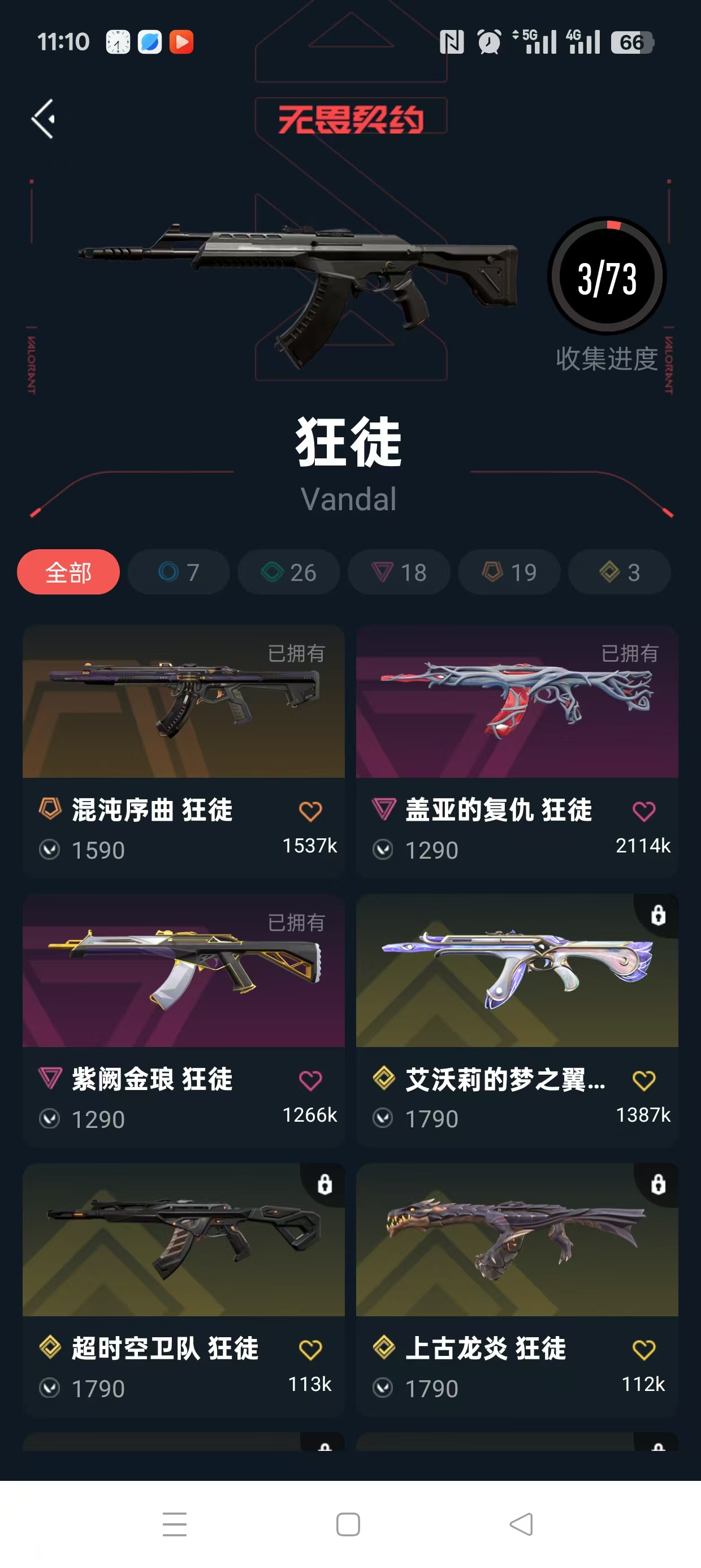Like the 艾沃莉的梦之翼 skin

644,1080
